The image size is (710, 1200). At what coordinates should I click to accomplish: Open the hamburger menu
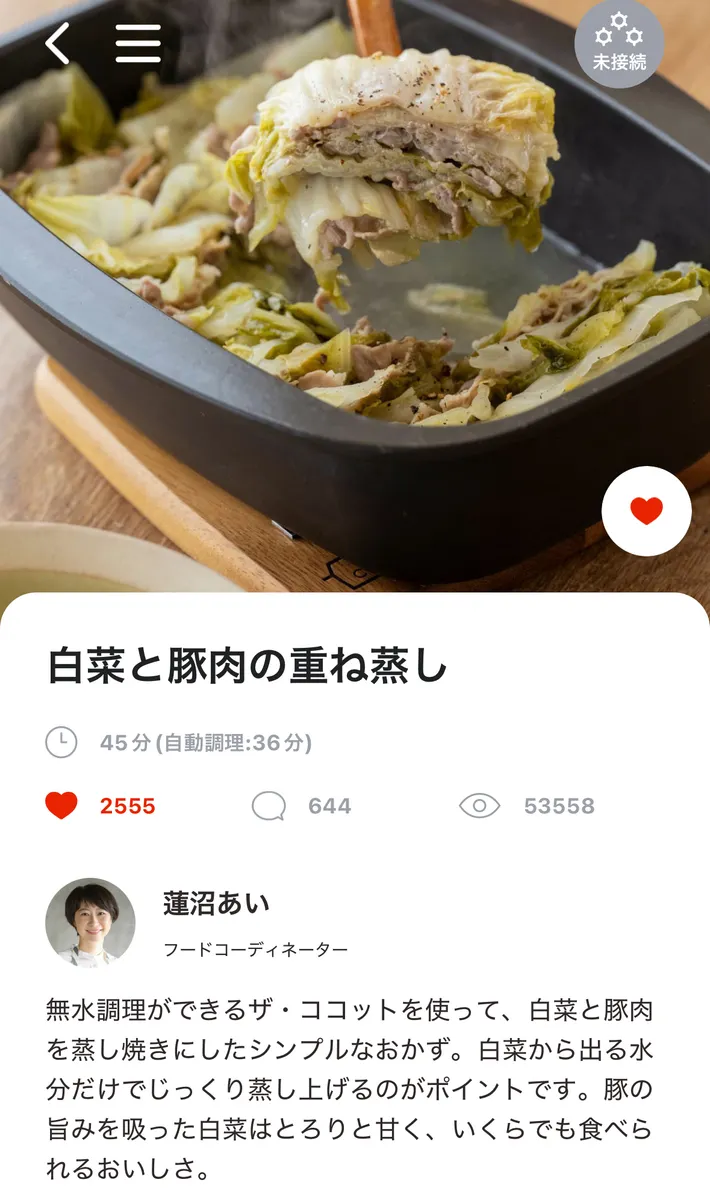point(138,44)
